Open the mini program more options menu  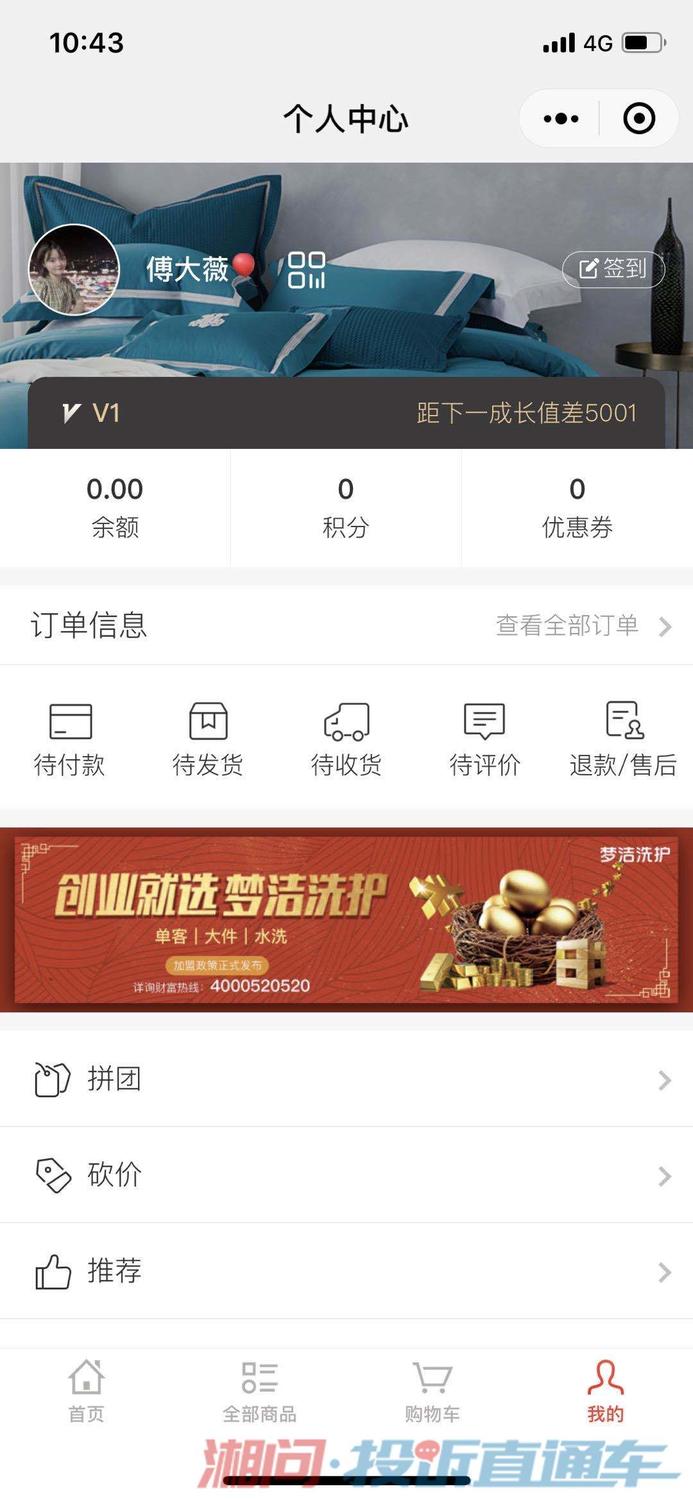pos(561,119)
